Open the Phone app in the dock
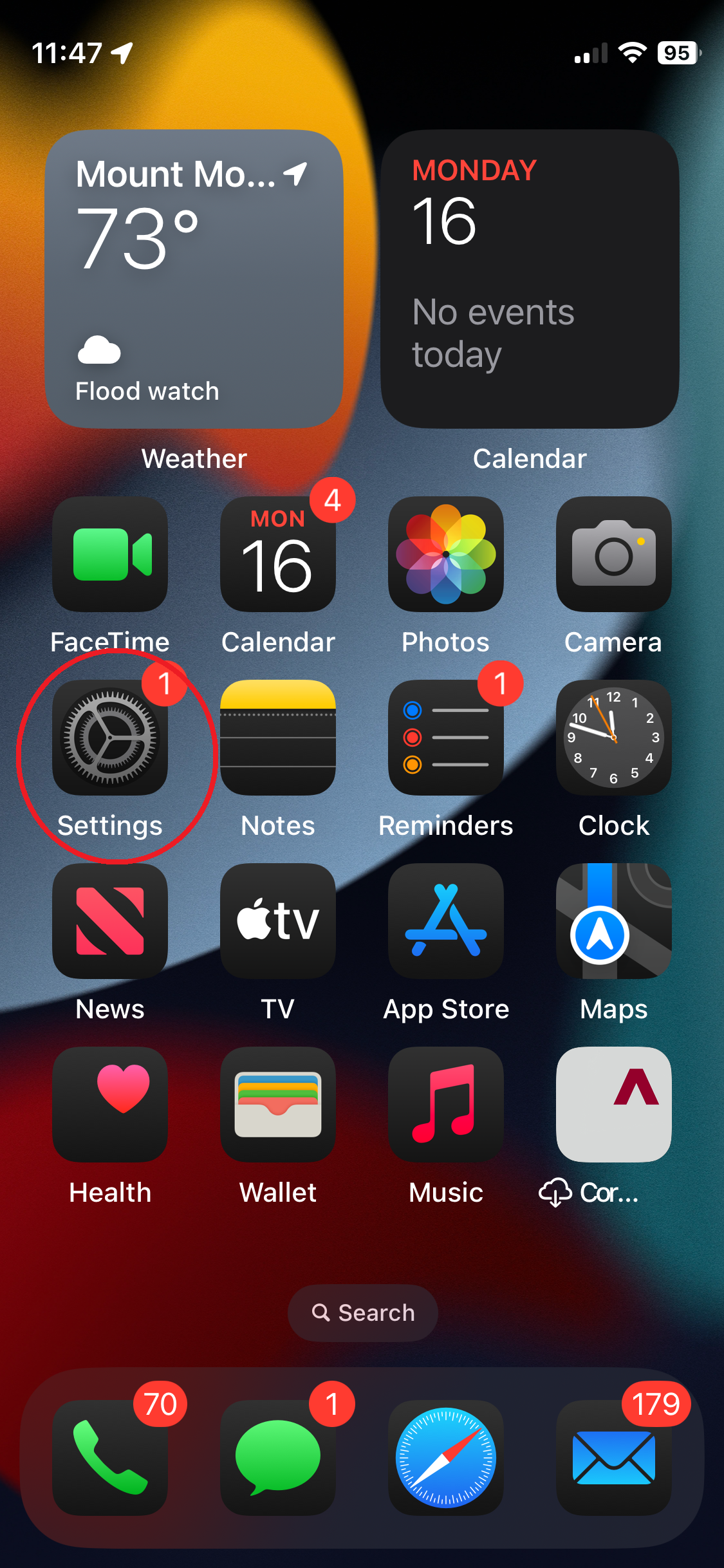 coord(110,1457)
